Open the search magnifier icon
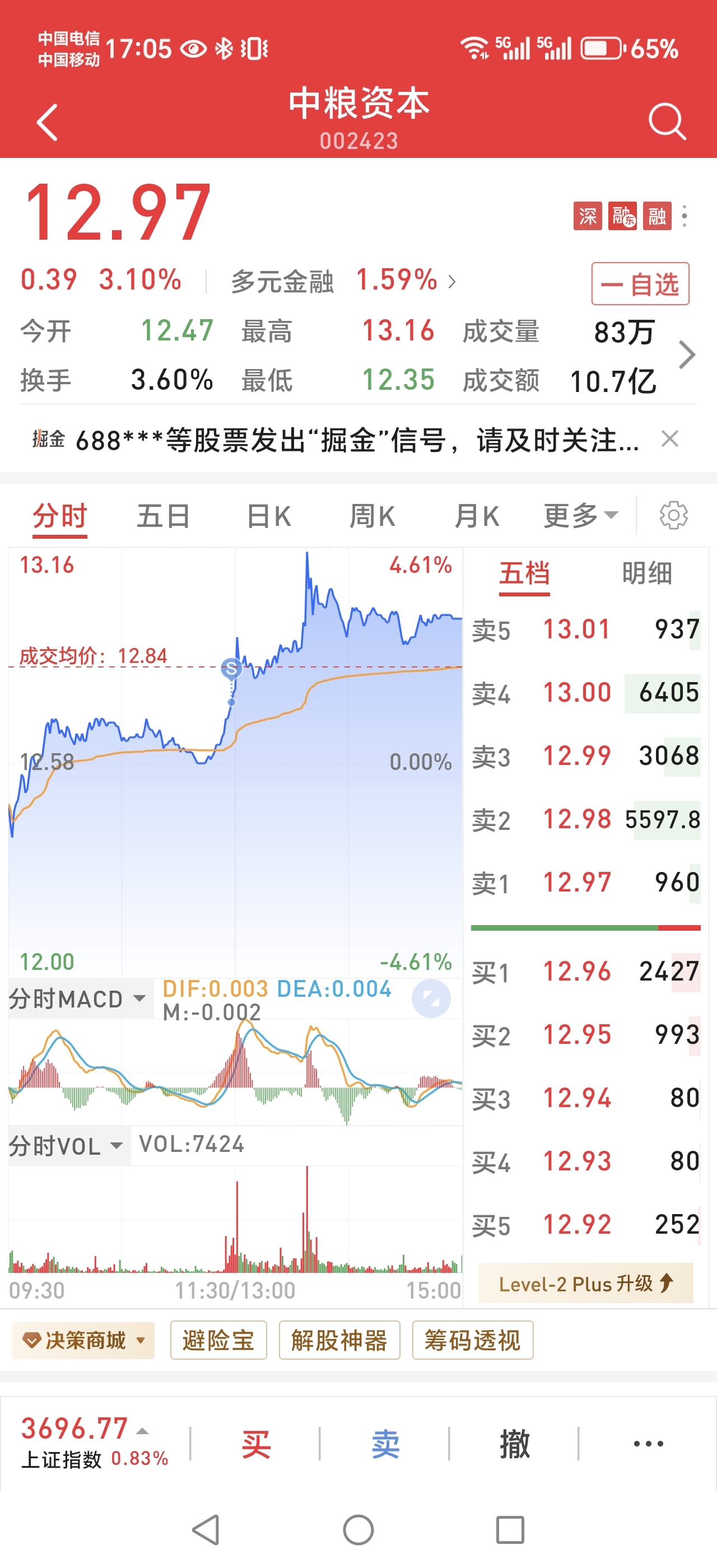The image size is (717, 1568). (667, 121)
